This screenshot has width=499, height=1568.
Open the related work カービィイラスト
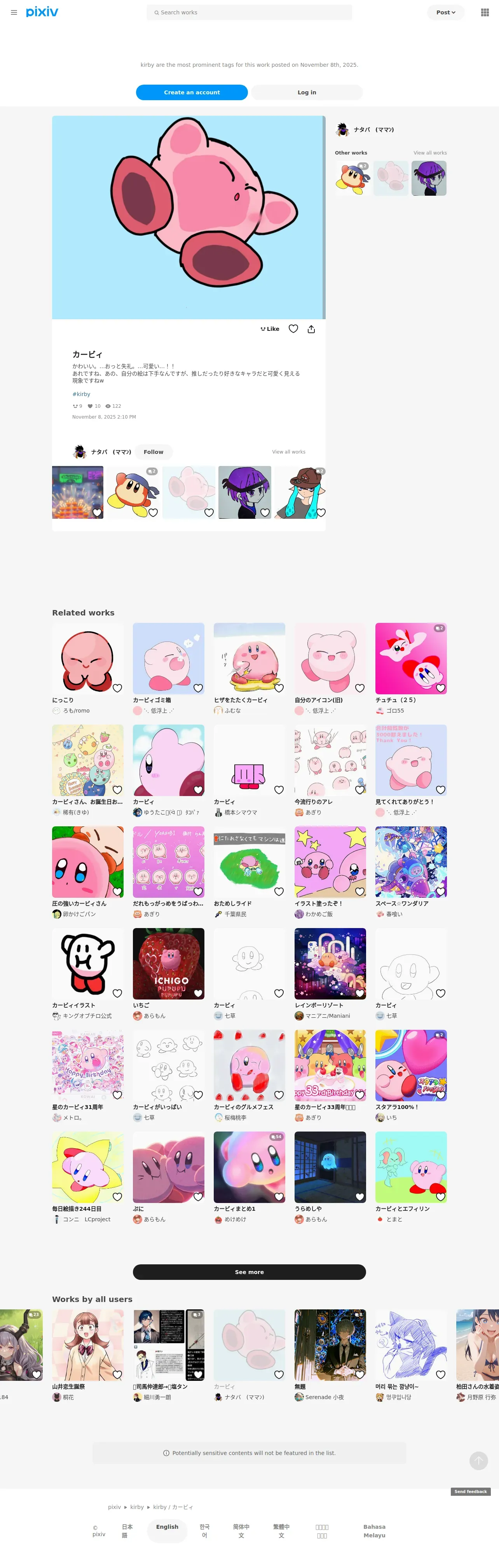88,963
